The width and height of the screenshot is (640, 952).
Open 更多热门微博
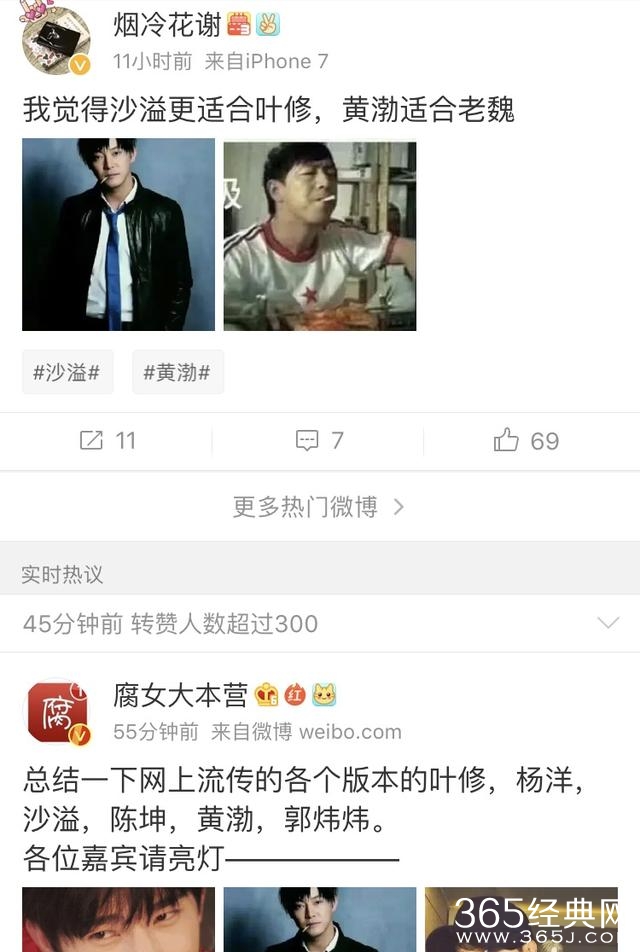coord(319,507)
